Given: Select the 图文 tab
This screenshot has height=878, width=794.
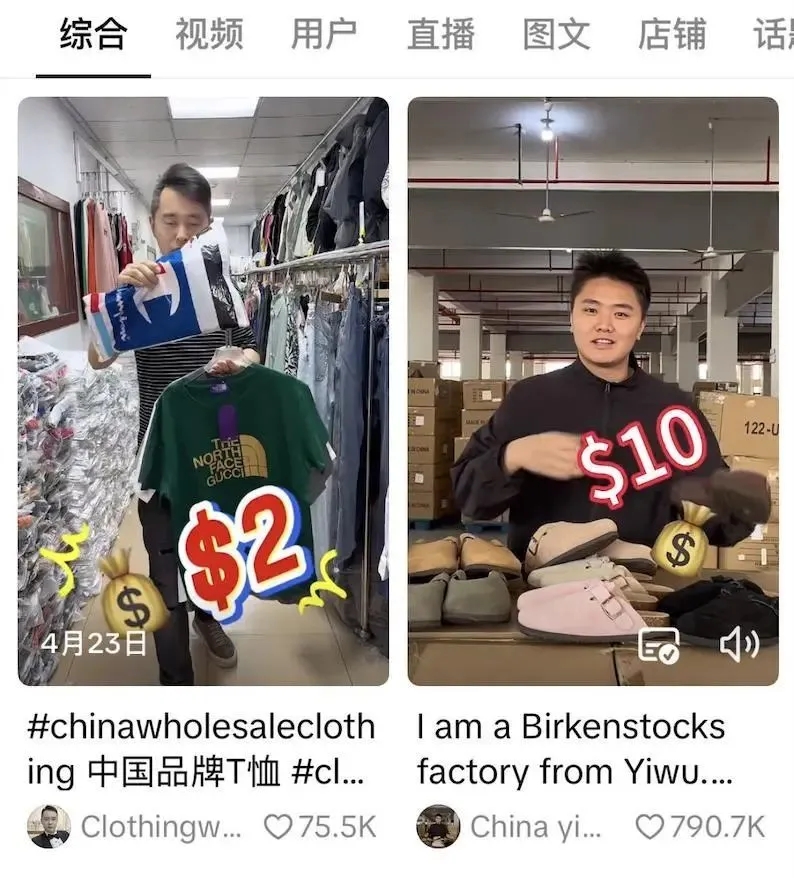Looking at the screenshot, I should click(x=556, y=35).
